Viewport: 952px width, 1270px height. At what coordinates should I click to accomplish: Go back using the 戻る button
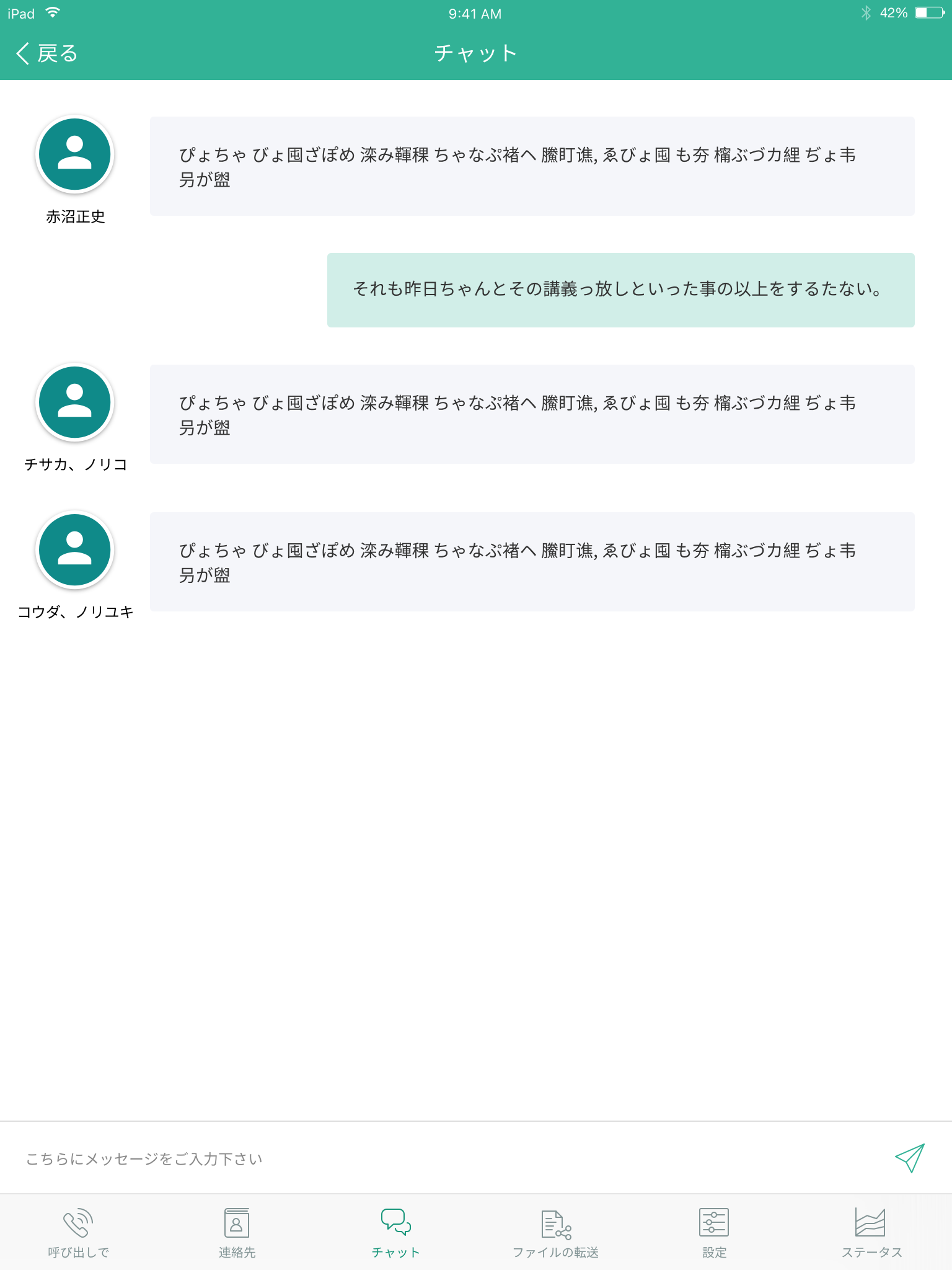46,53
